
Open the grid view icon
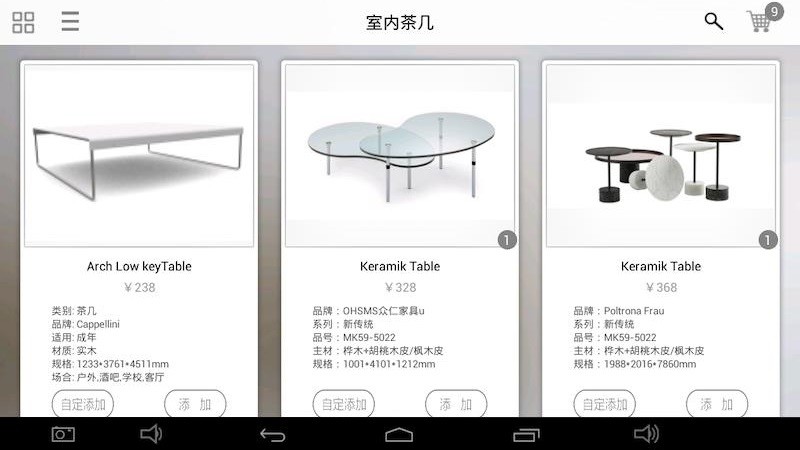tap(23, 22)
